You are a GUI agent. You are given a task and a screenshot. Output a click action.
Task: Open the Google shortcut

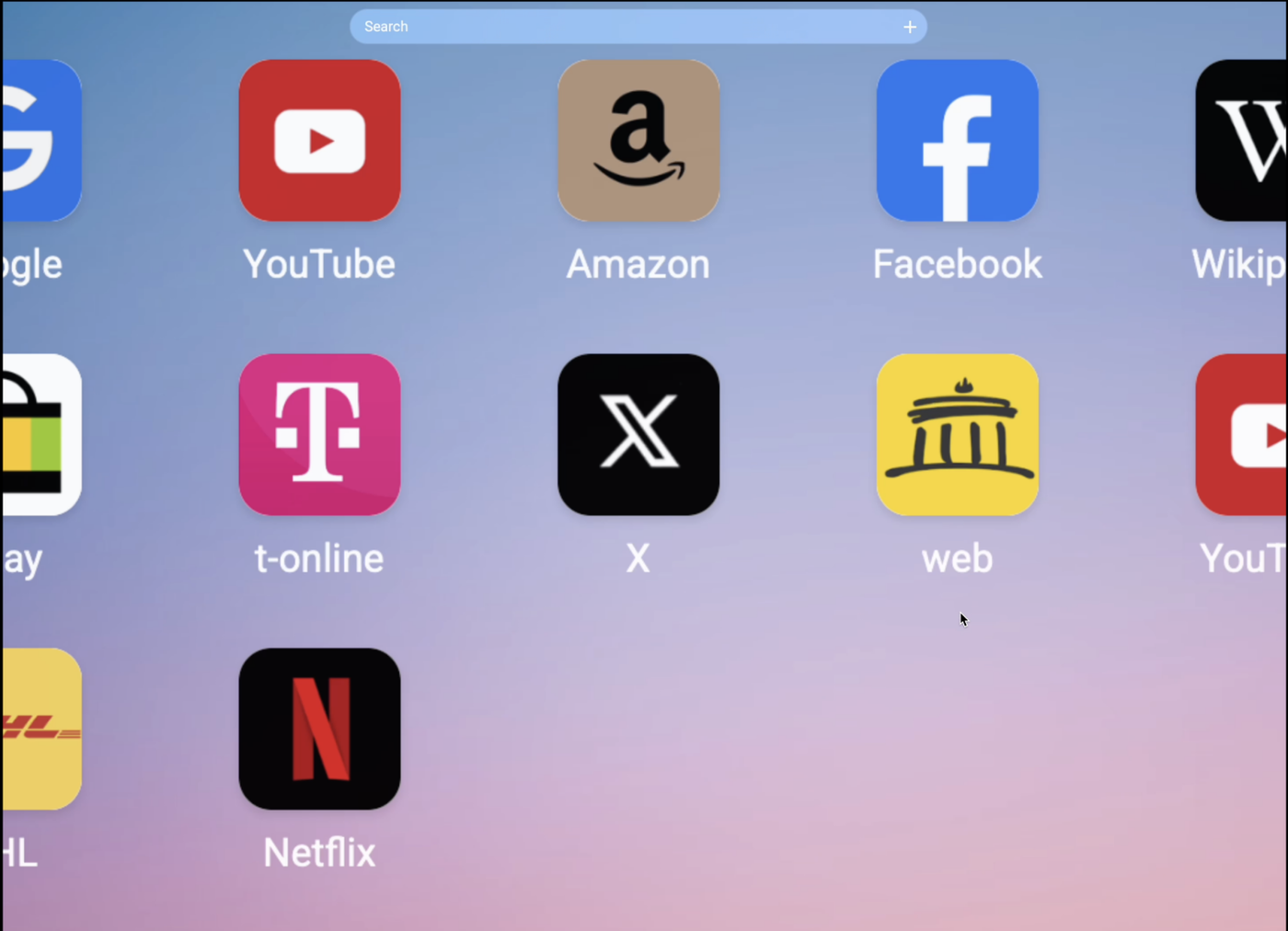41,141
